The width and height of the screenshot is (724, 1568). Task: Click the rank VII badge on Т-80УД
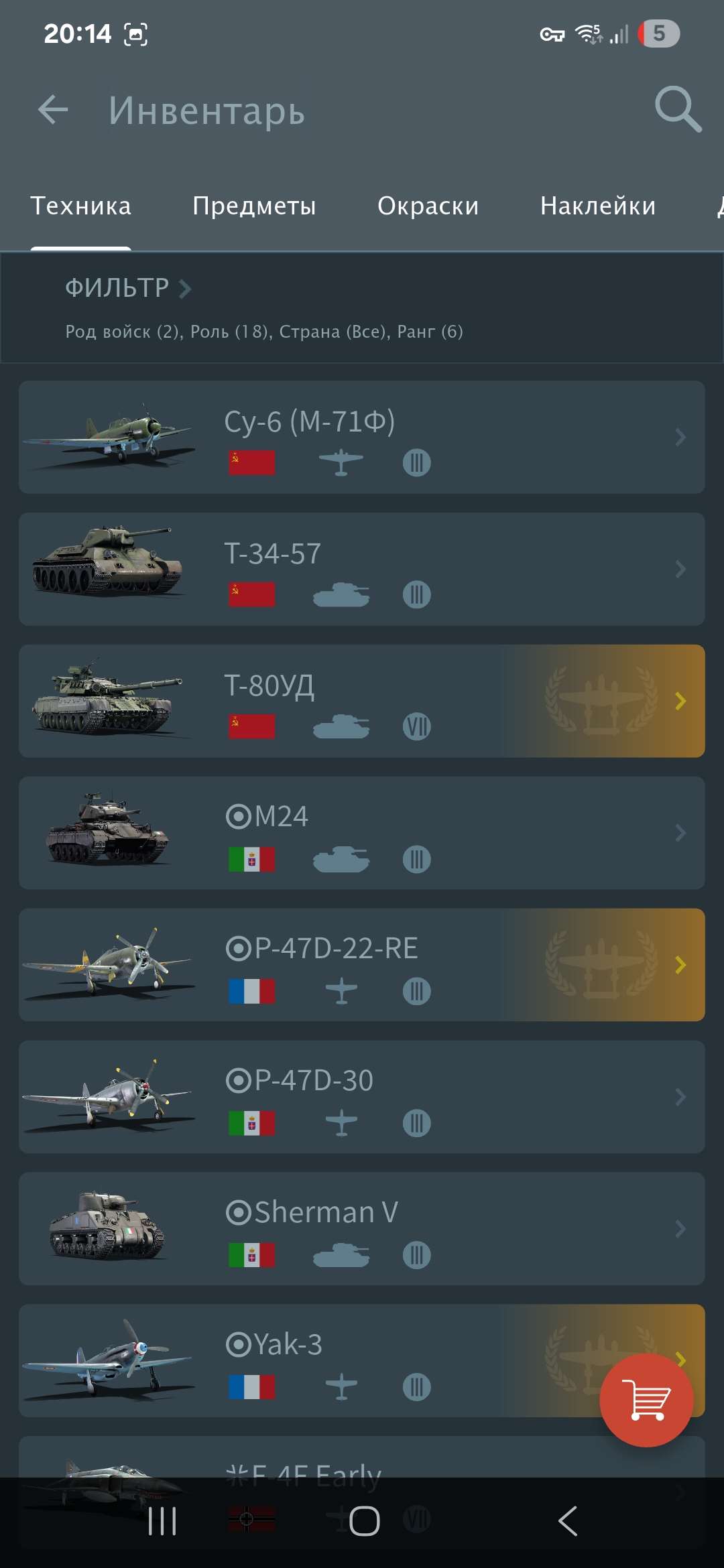(416, 726)
